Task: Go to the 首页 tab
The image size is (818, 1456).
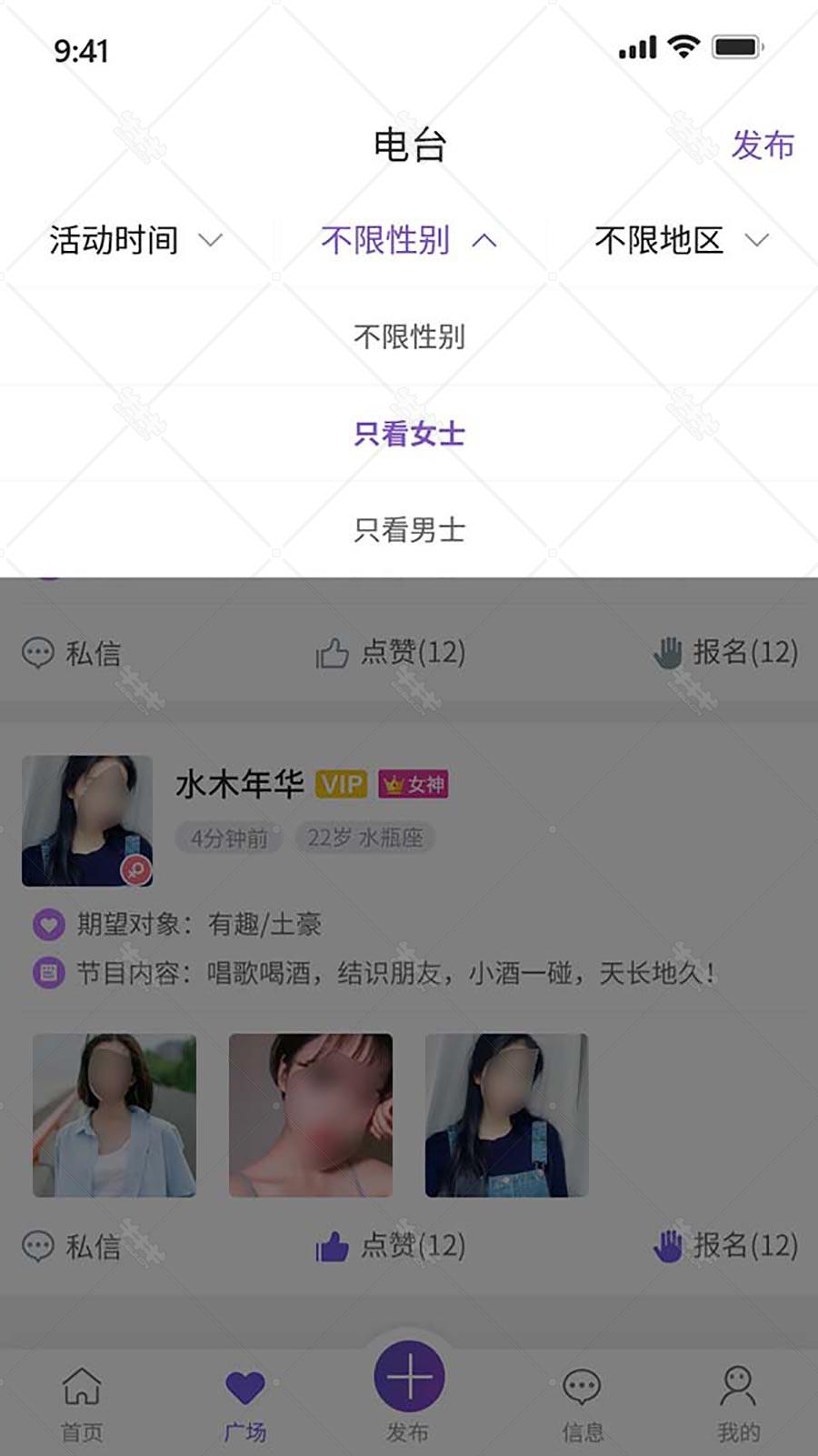Action: click(82, 1404)
